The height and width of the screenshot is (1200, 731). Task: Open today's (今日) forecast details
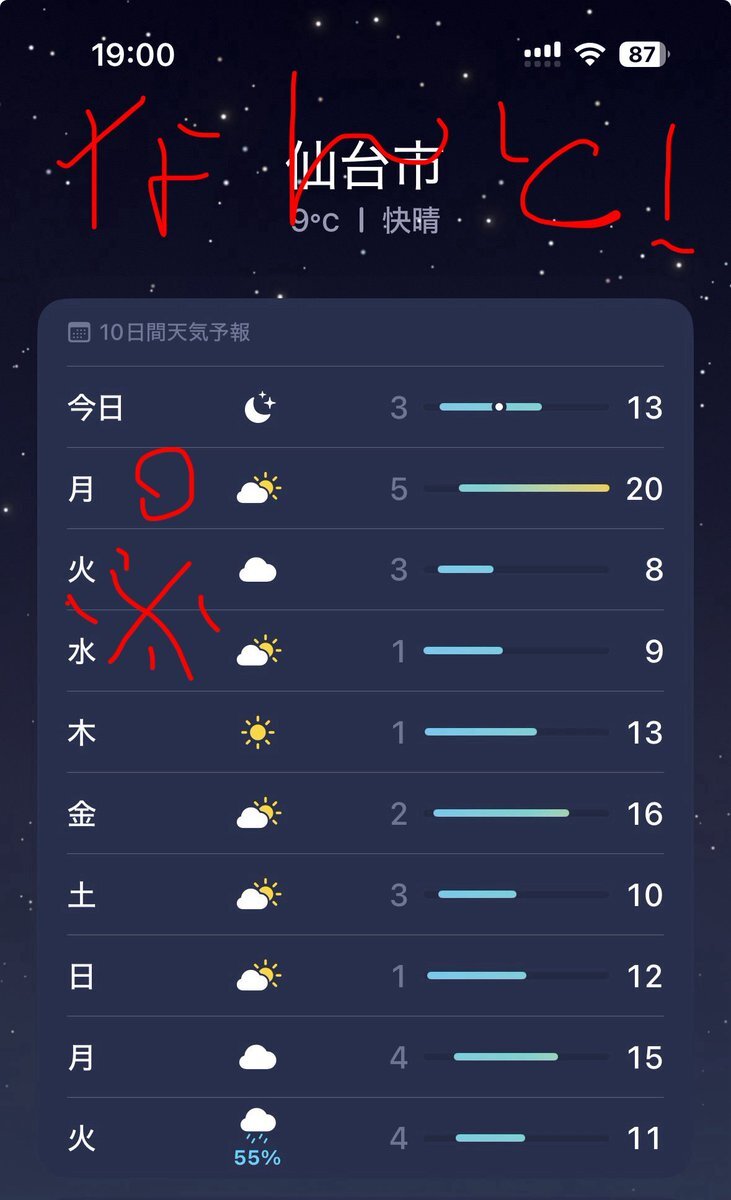click(x=365, y=407)
